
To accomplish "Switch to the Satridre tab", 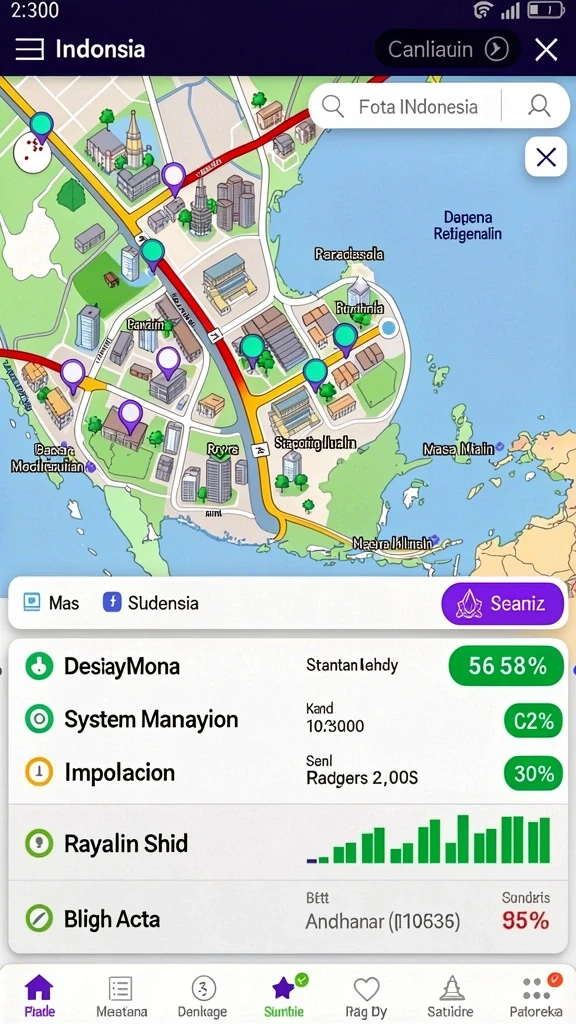I will [x=451, y=997].
